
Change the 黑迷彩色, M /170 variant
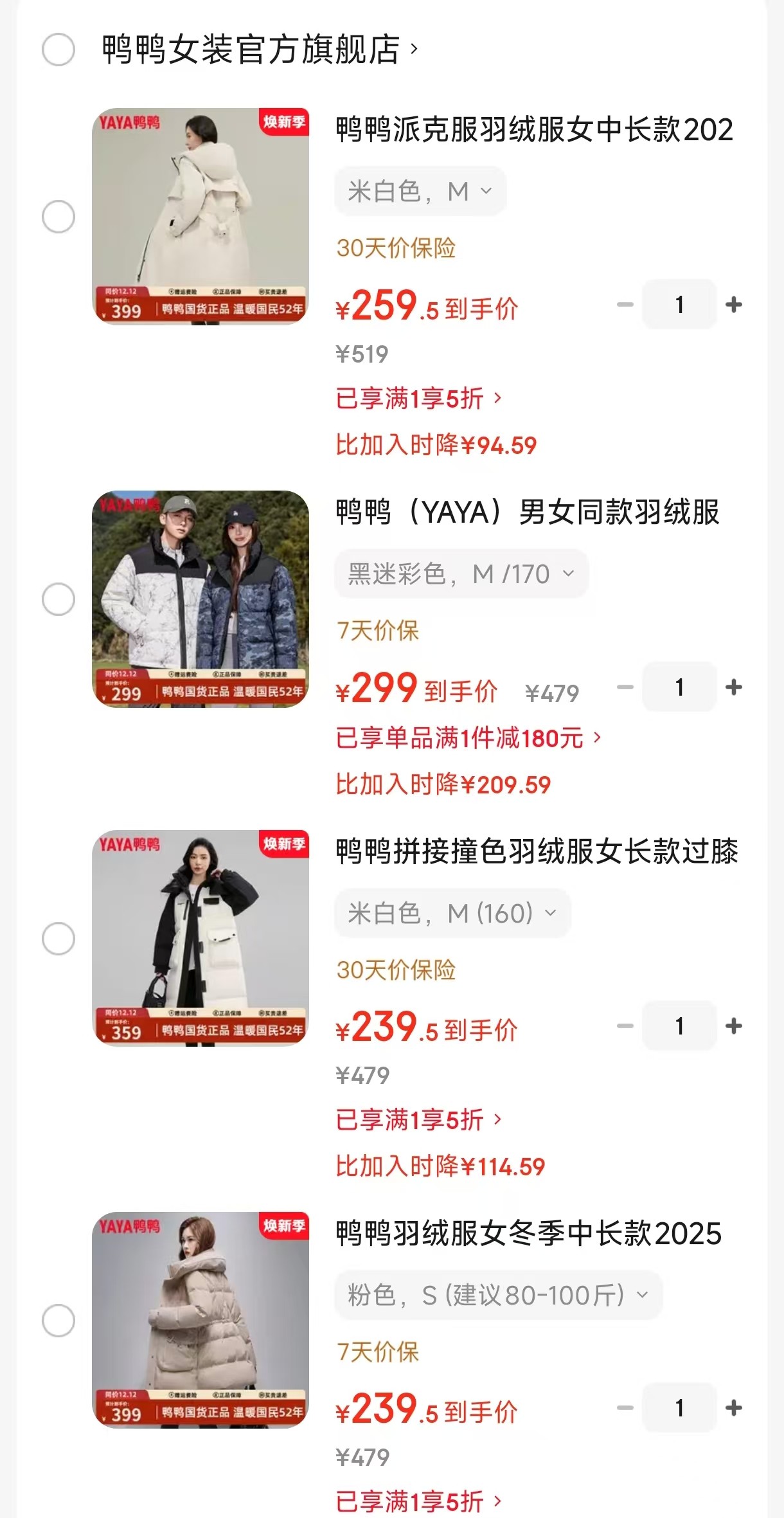[x=461, y=574]
